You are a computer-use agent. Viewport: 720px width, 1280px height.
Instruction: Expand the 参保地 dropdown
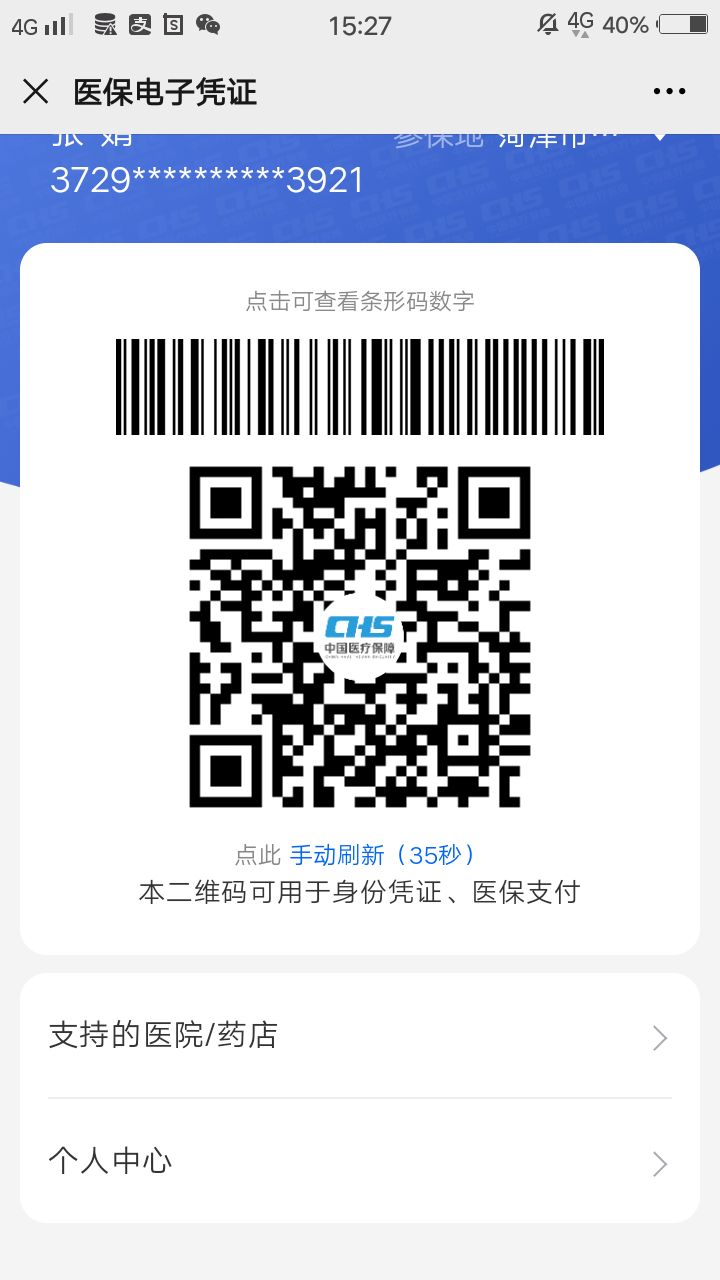(x=658, y=138)
